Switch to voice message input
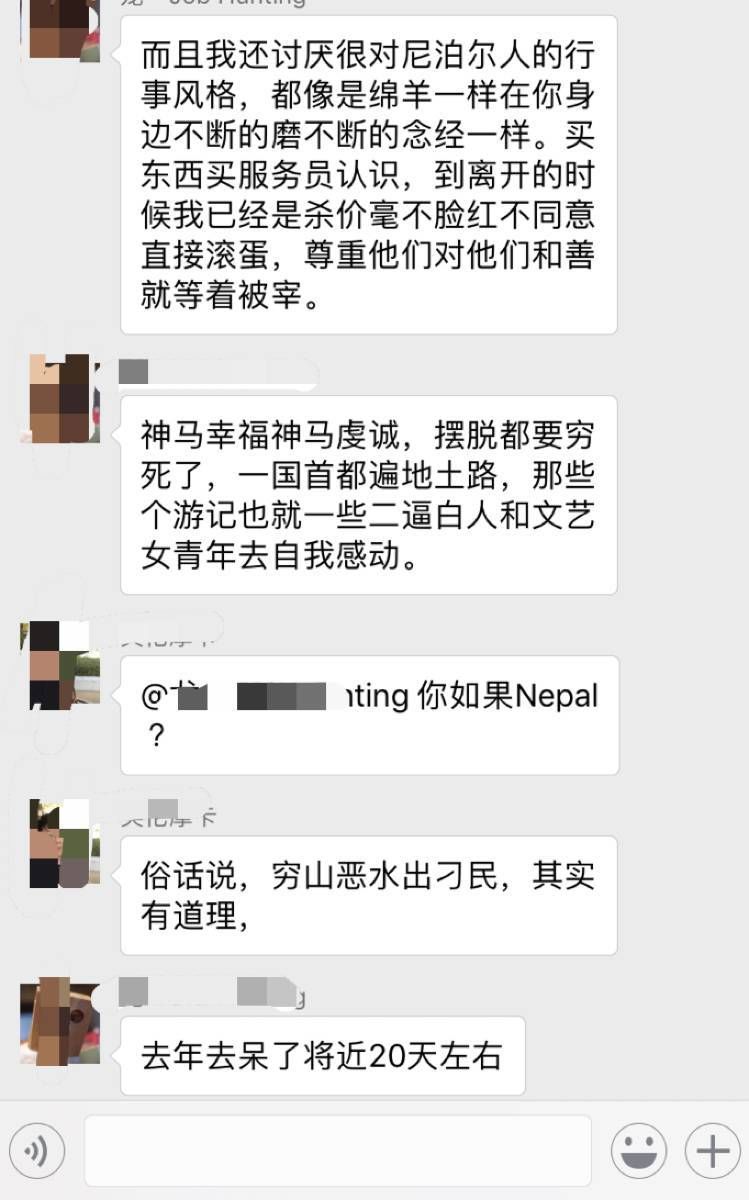The height and width of the screenshot is (1200, 749). coord(37,1152)
